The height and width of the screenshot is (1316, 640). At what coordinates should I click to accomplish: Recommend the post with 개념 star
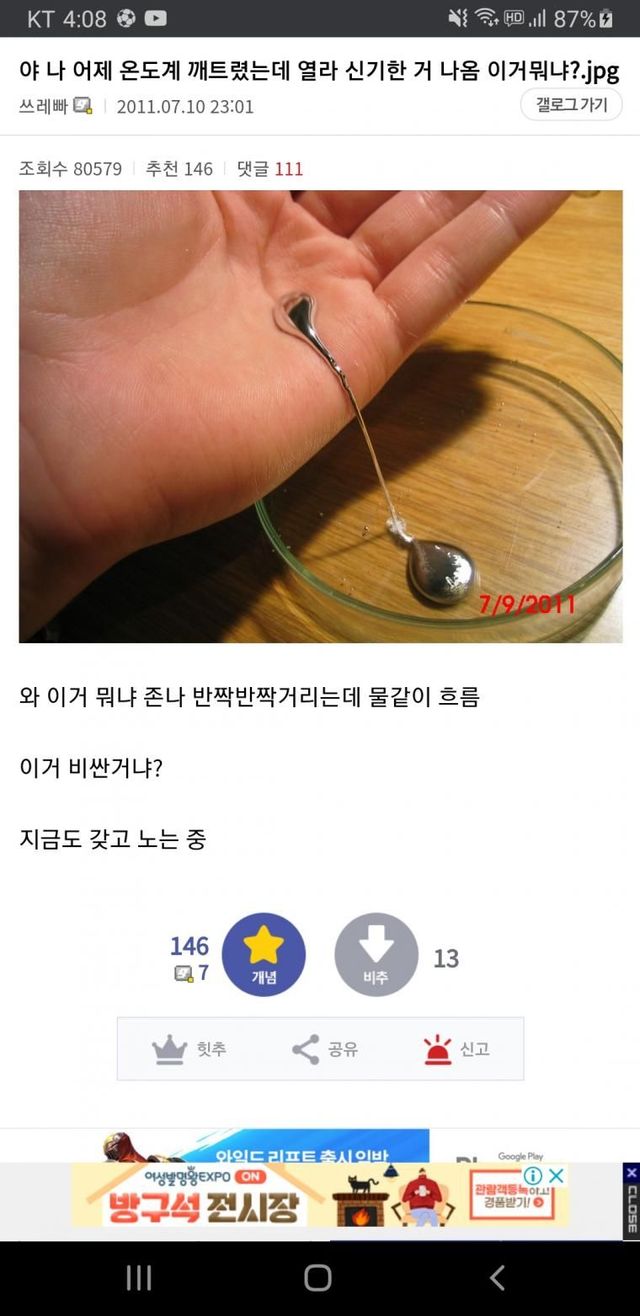click(x=263, y=954)
